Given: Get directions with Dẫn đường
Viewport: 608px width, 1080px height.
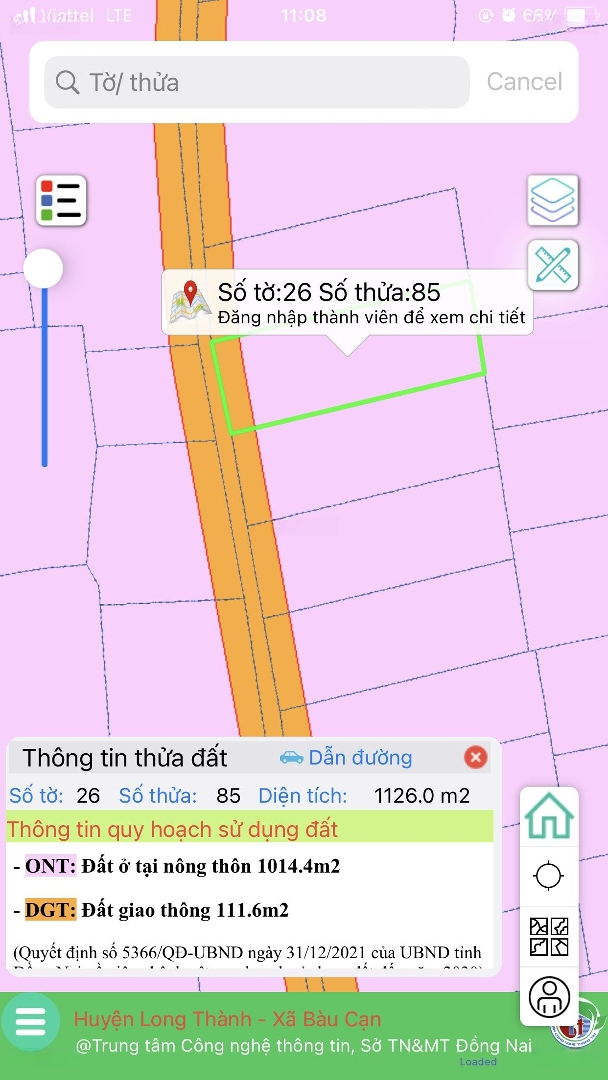Looking at the screenshot, I should coord(346,757).
